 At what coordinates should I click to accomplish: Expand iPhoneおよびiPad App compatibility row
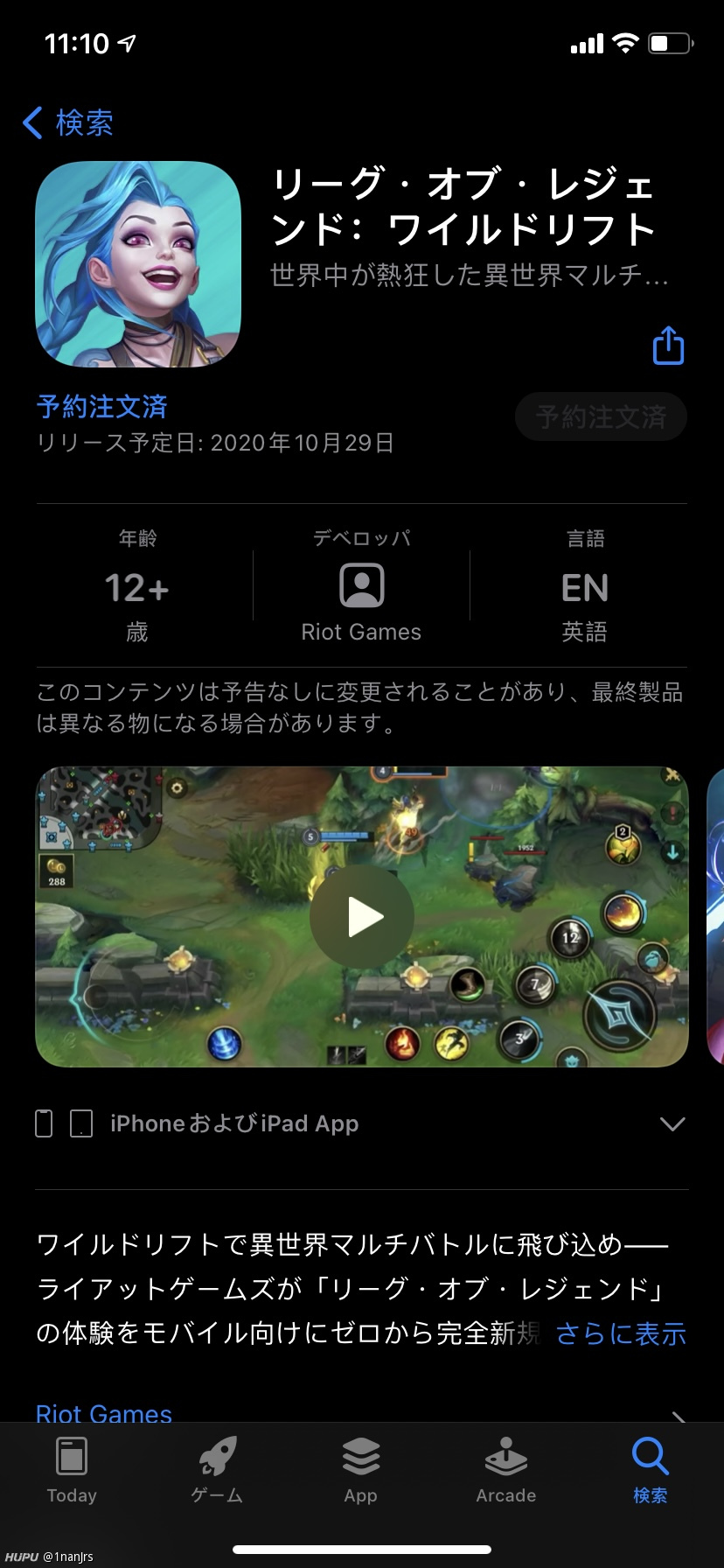click(x=671, y=1123)
